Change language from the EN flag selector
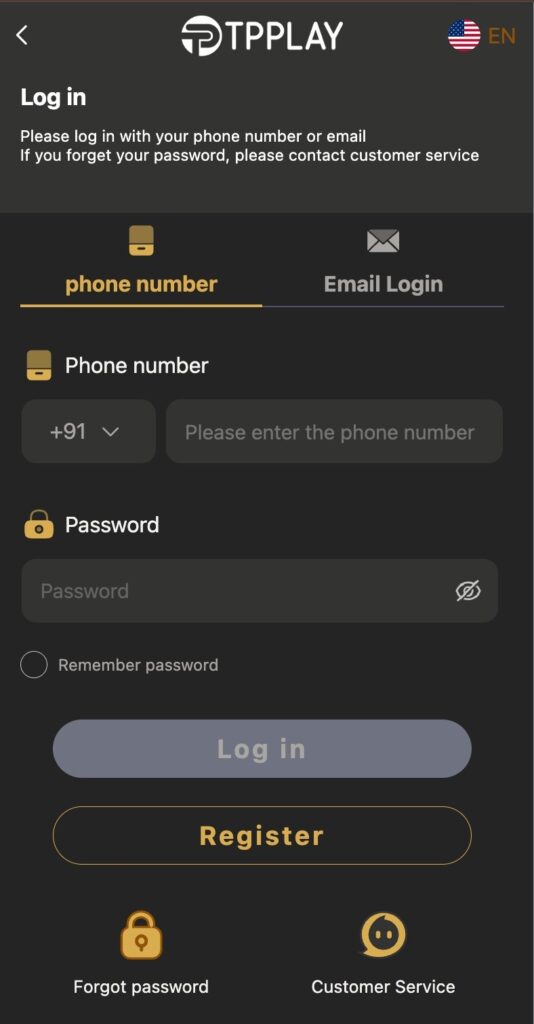Viewport: 534px width, 1024px height. pyautogui.click(x=482, y=35)
